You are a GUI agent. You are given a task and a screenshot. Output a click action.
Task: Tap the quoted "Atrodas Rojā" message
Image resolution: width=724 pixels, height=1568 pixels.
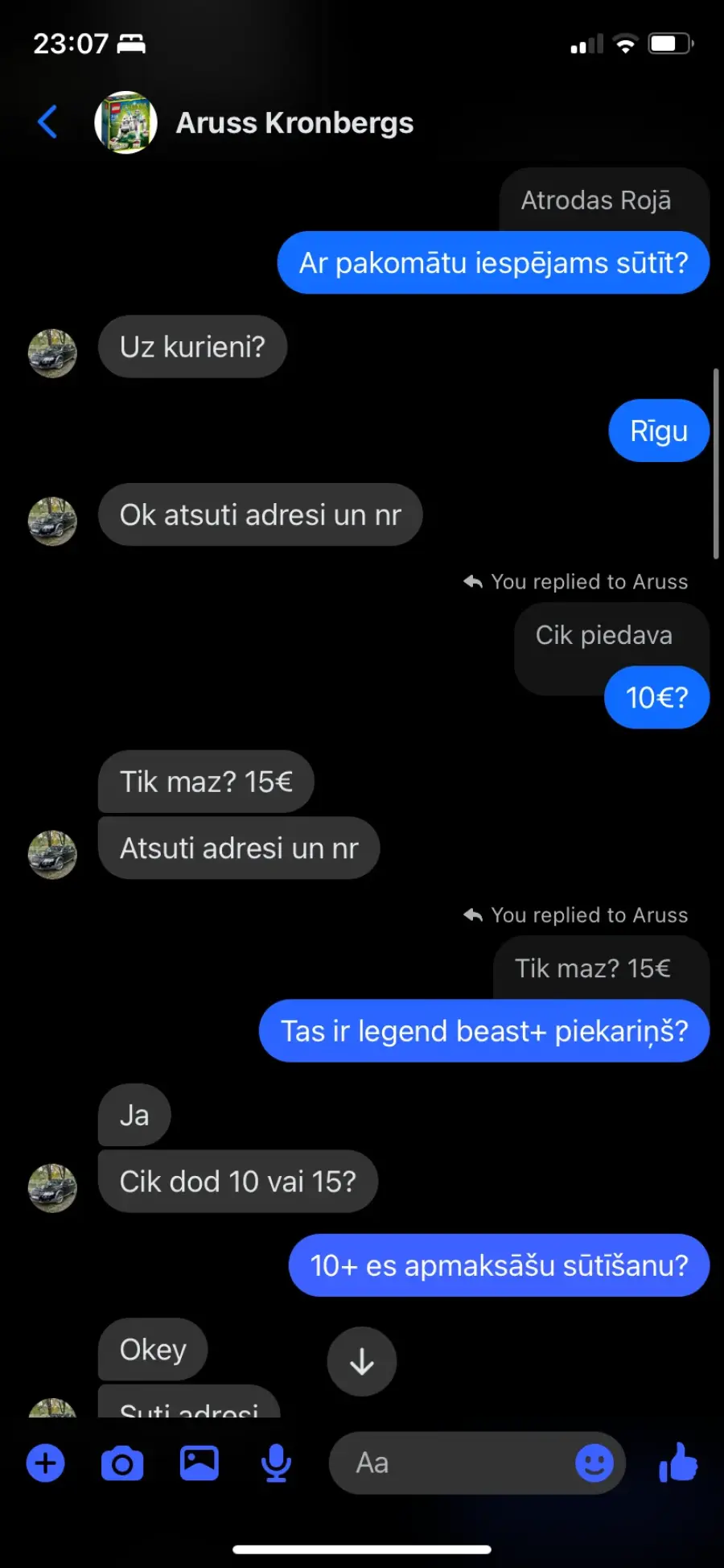[596, 200]
